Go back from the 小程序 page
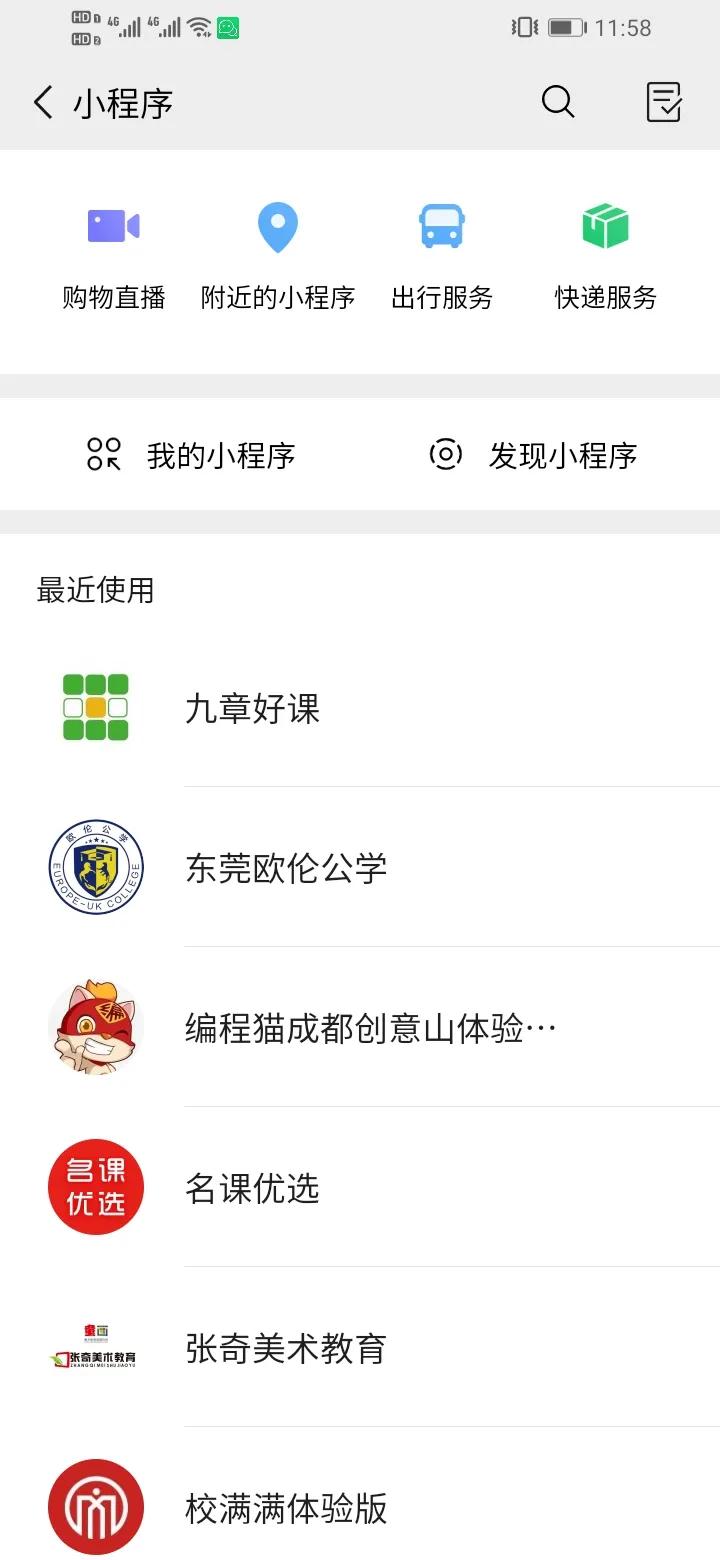This screenshot has width=720, height=1560. point(43,102)
